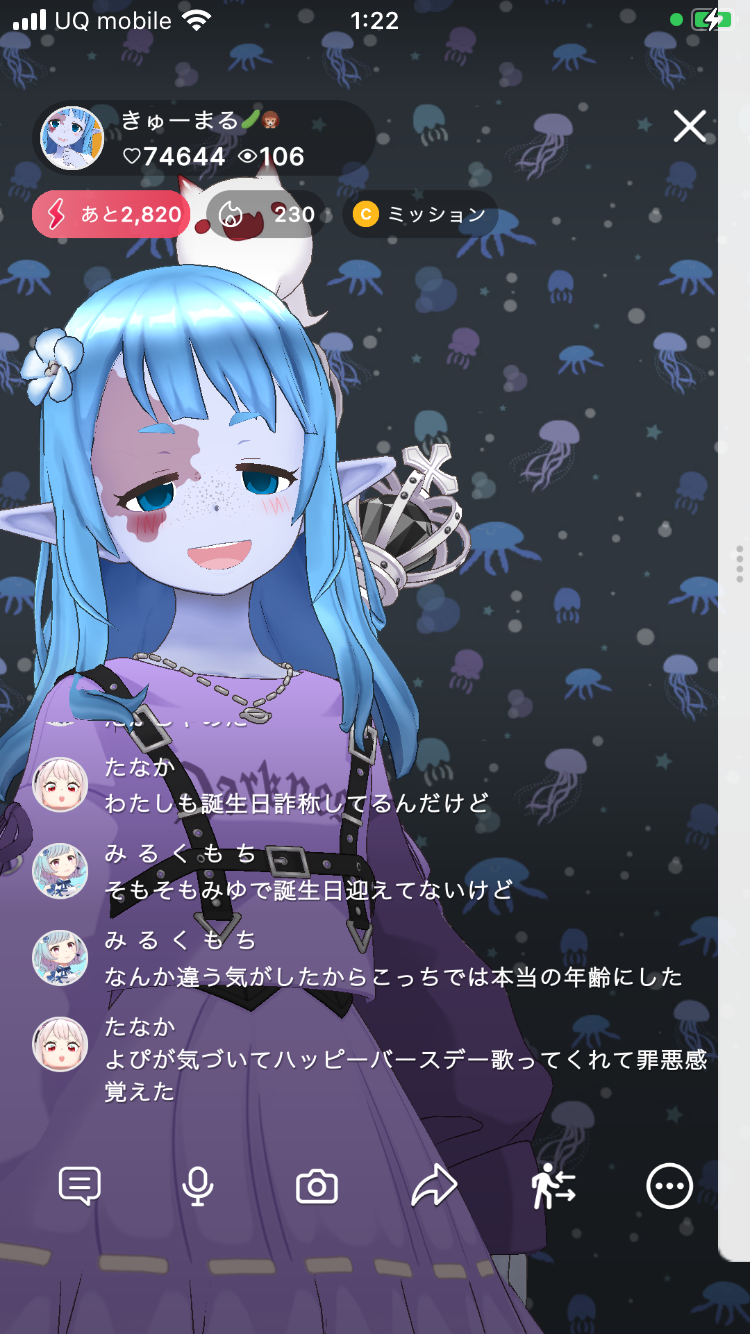
Task: Open streamer きゅーまる's profile
Action: click(72, 138)
